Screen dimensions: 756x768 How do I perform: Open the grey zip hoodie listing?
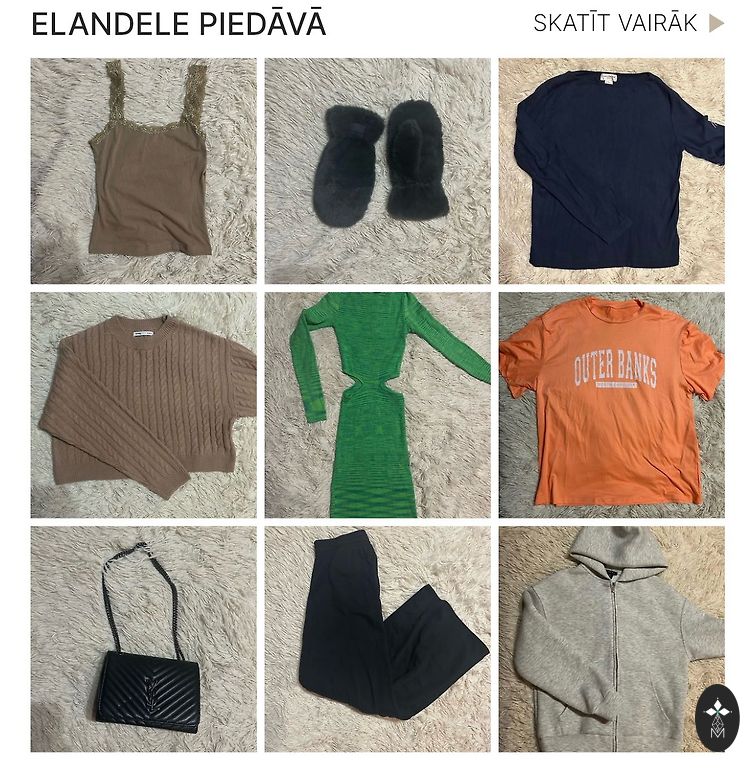(600, 639)
